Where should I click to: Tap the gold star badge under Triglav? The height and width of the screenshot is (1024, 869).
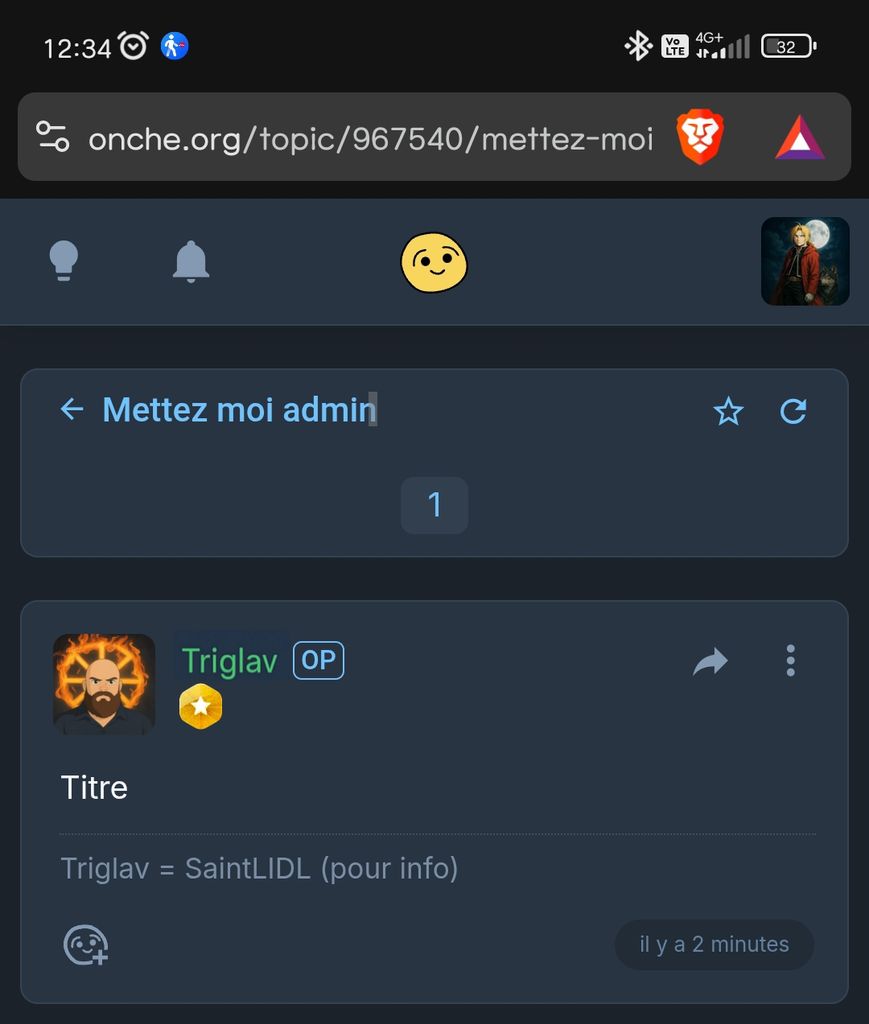[x=200, y=707]
